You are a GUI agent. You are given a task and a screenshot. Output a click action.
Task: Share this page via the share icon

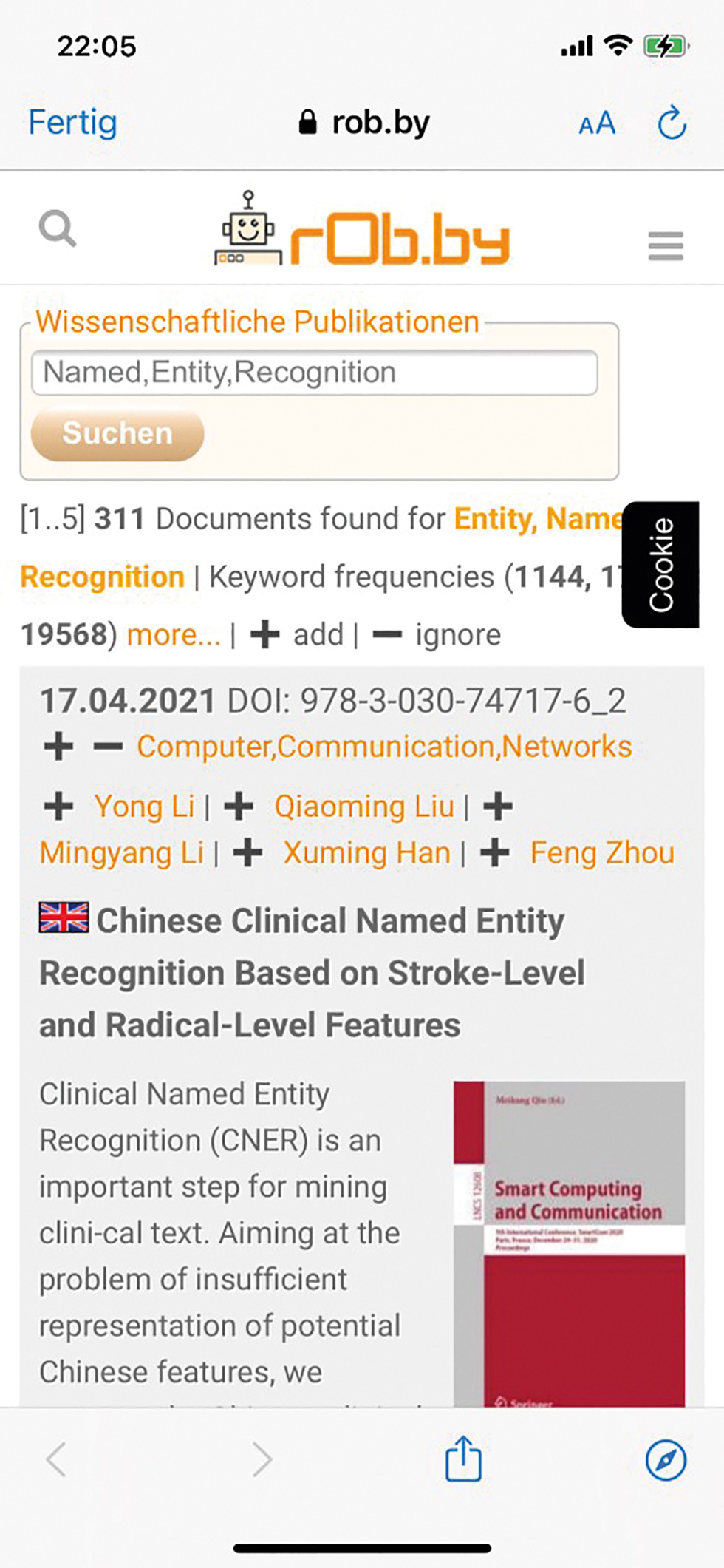(463, 1459)
